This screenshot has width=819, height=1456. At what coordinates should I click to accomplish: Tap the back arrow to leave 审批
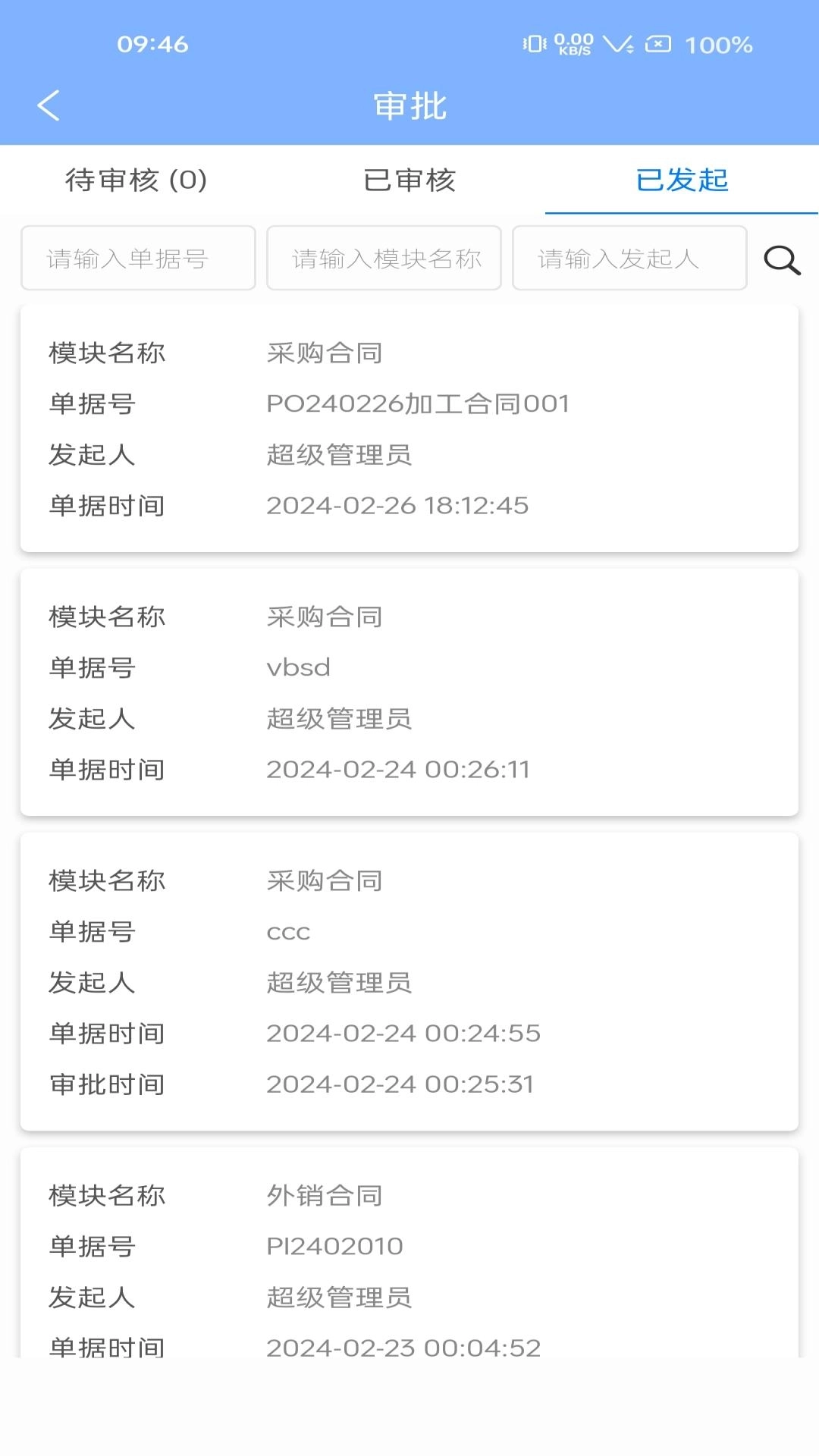click(x=50, y=105)
